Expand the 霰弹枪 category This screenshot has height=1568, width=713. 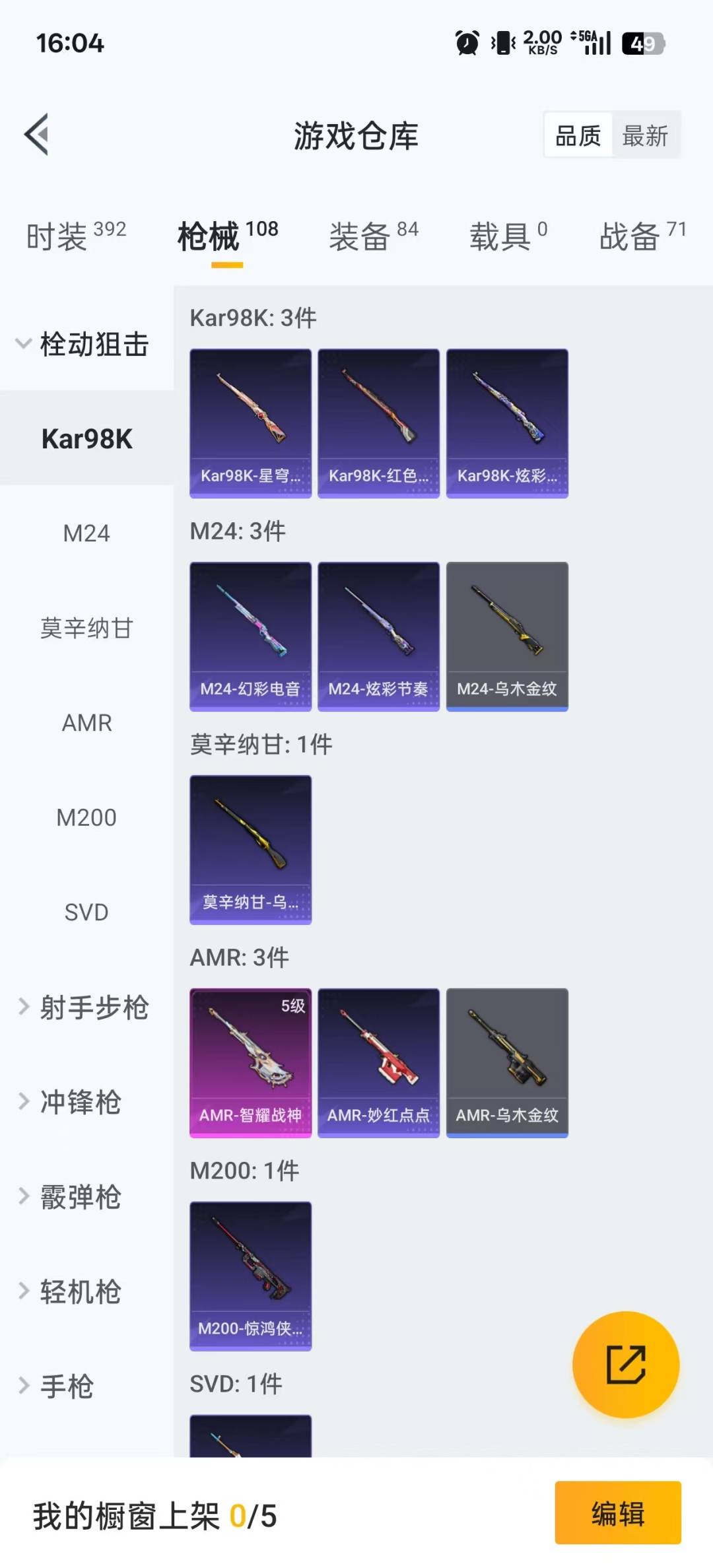73,1197
